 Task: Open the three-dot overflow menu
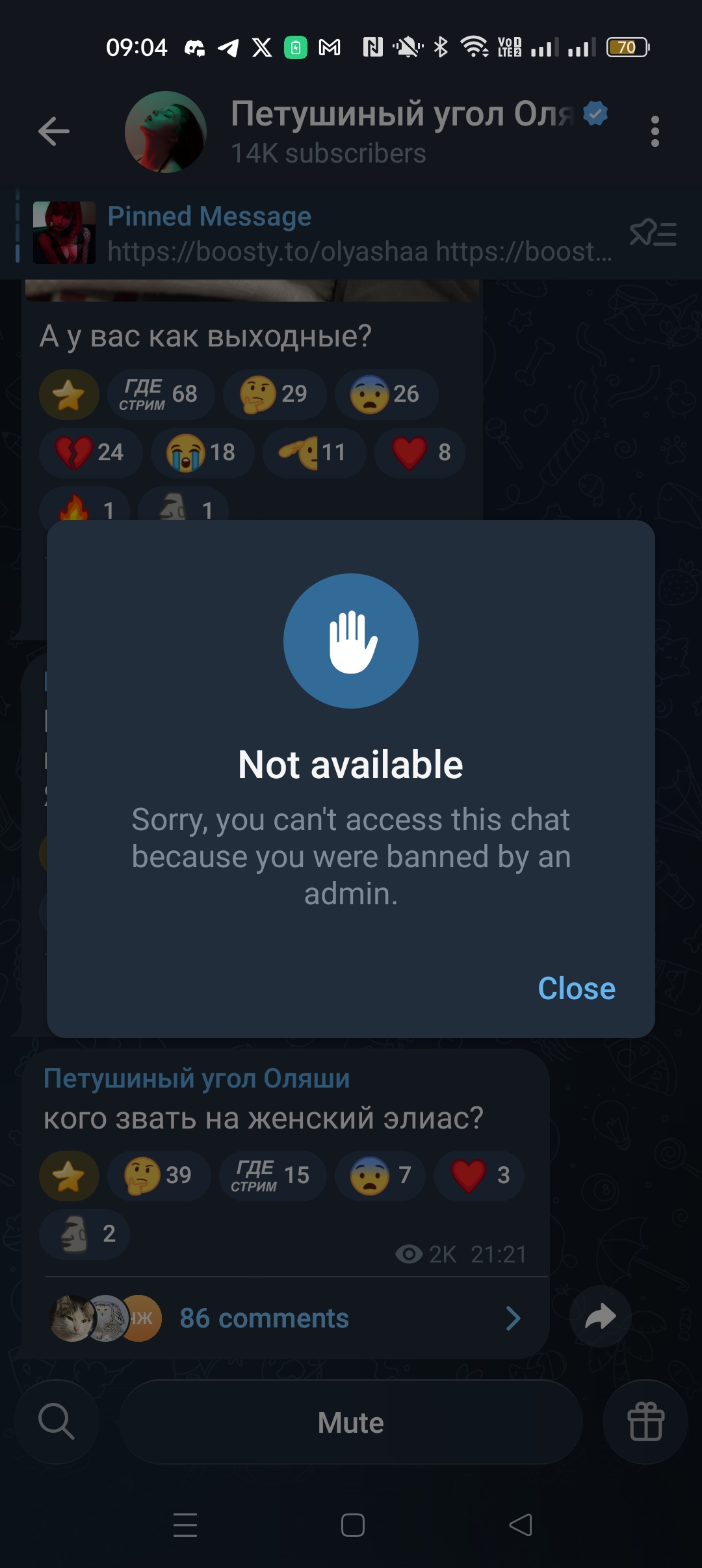point(655,131)
